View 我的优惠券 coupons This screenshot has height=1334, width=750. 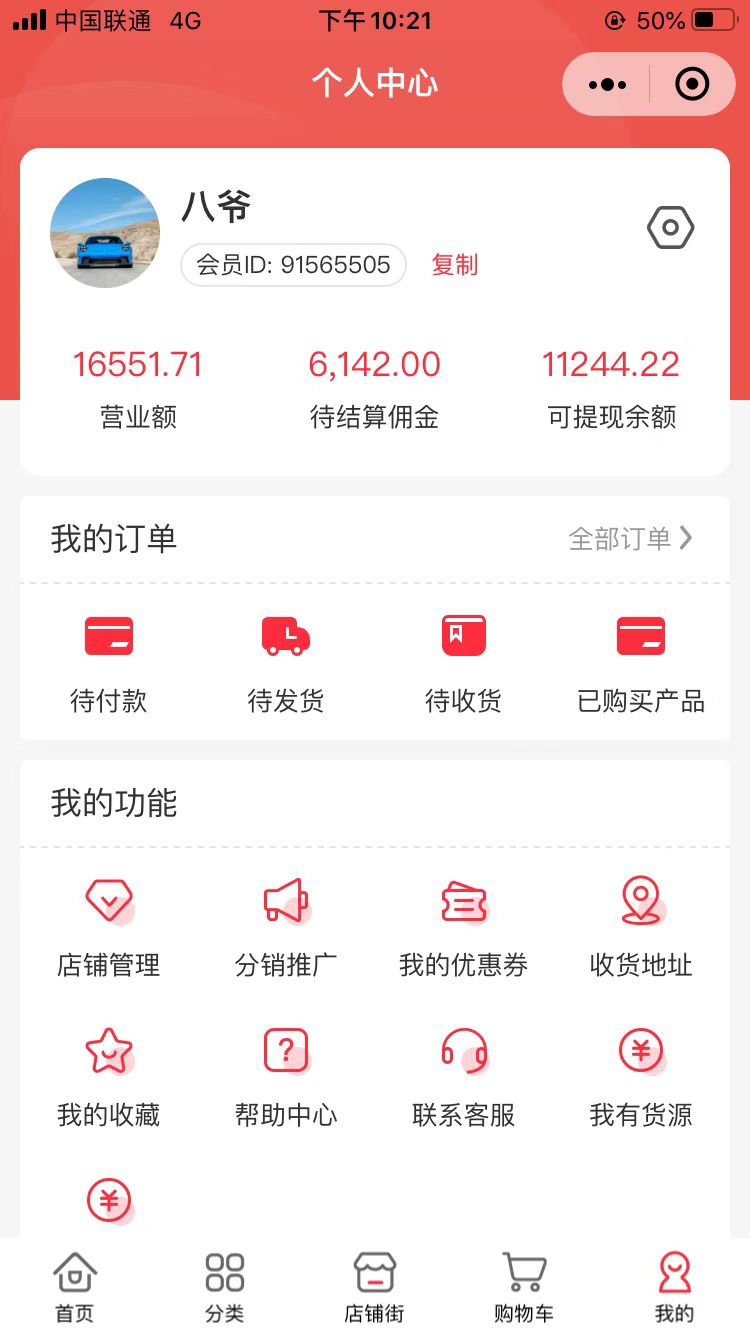[x=464, y=927]
